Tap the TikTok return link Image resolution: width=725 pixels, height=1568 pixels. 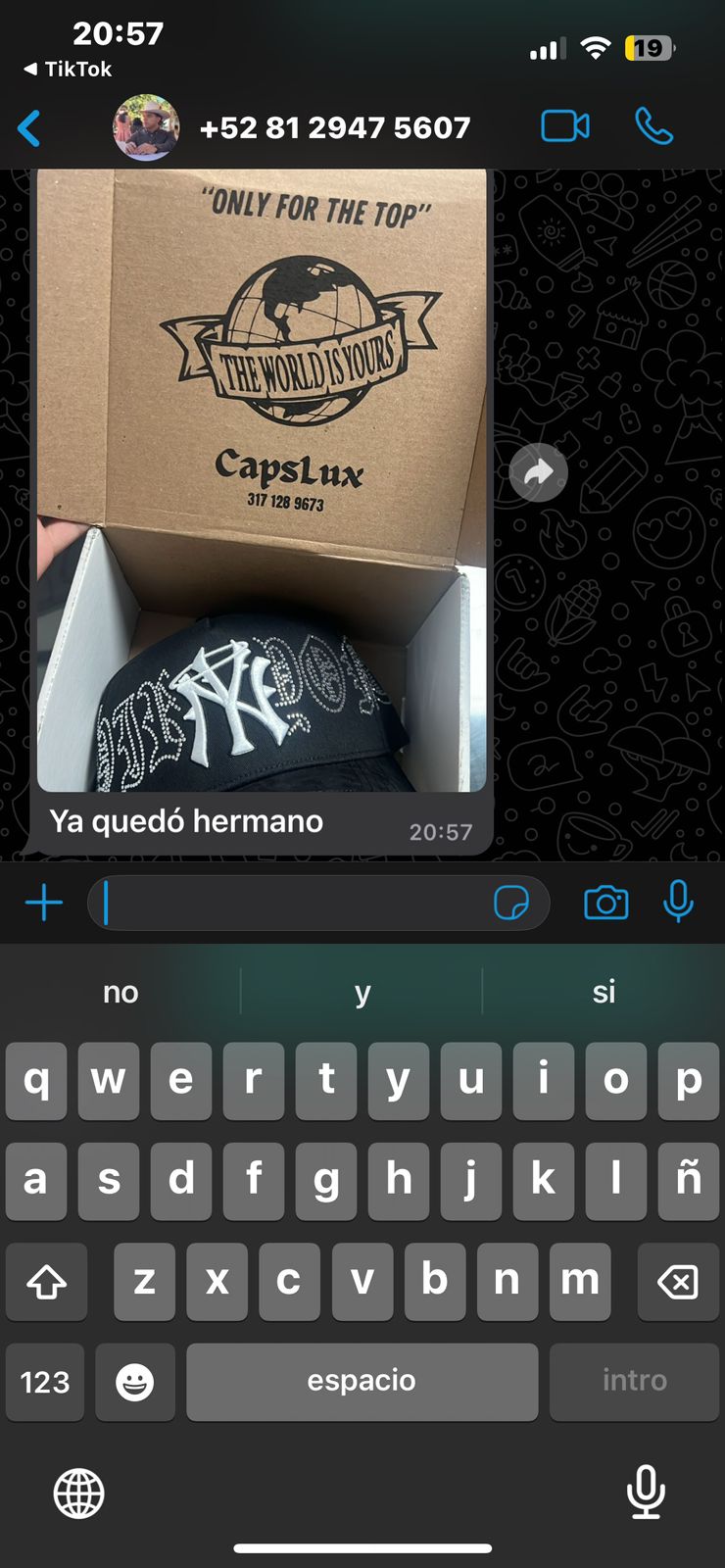(x=67, y=70)
